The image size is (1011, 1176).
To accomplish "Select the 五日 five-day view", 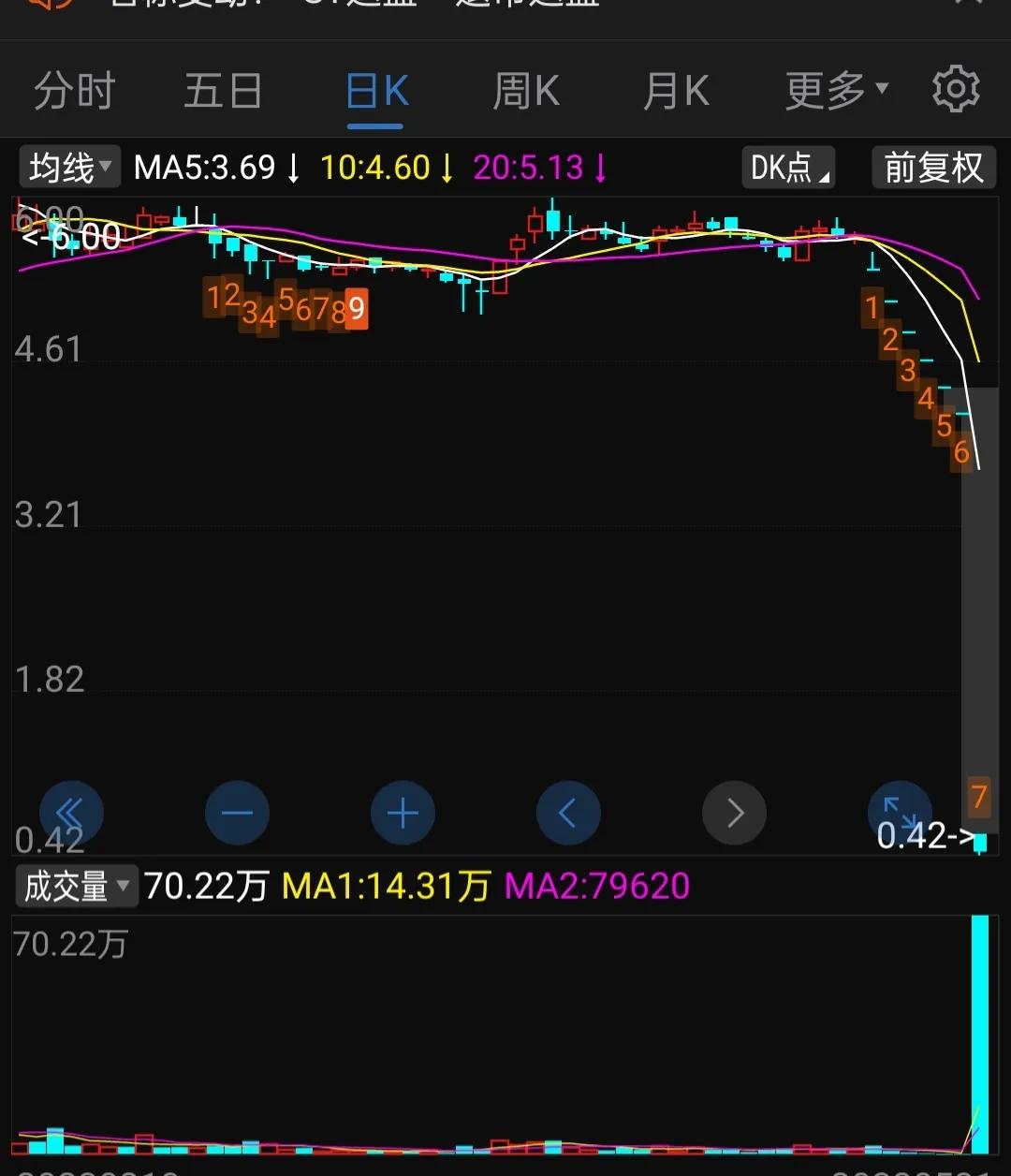I will [x=223, y=89].
